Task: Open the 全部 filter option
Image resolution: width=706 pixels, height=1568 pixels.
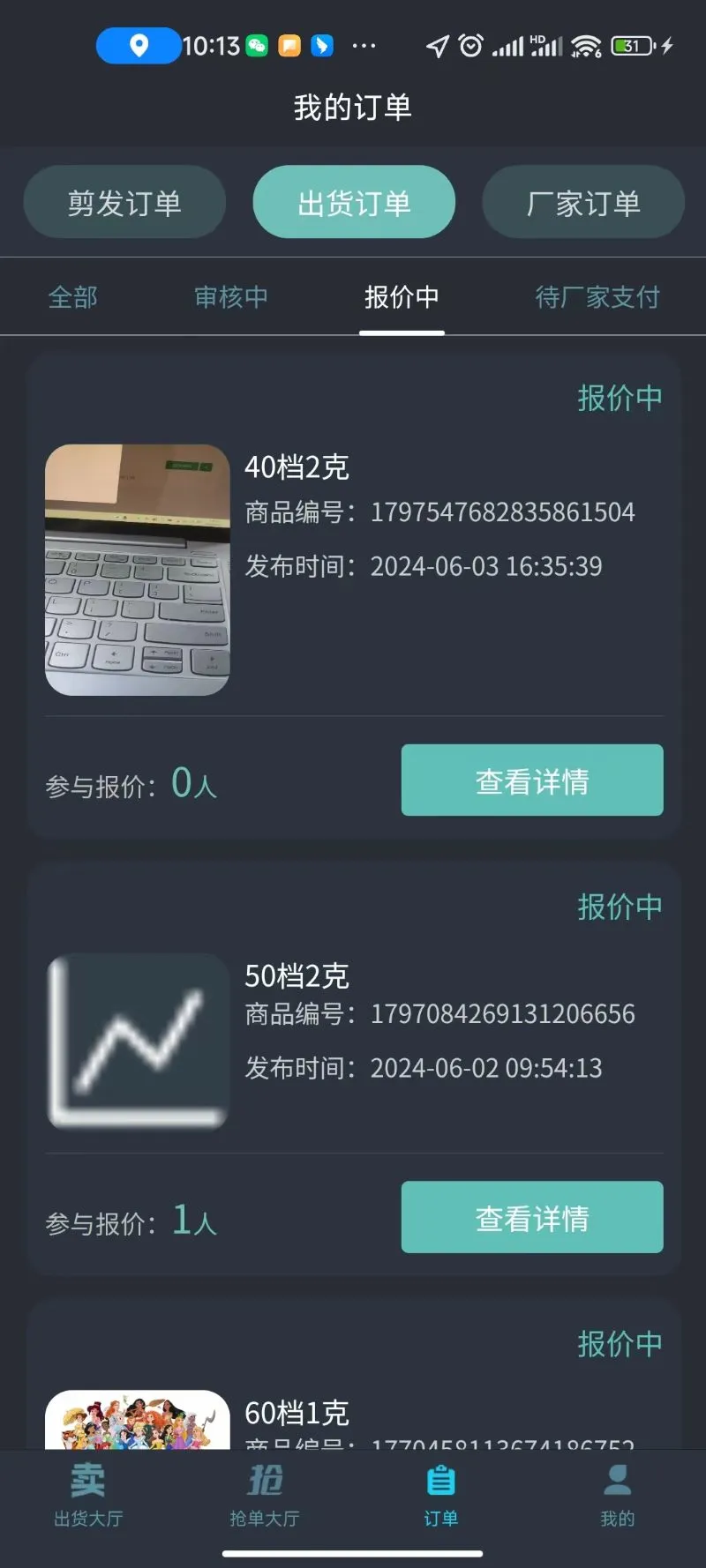Action: [x=73, y=297]
